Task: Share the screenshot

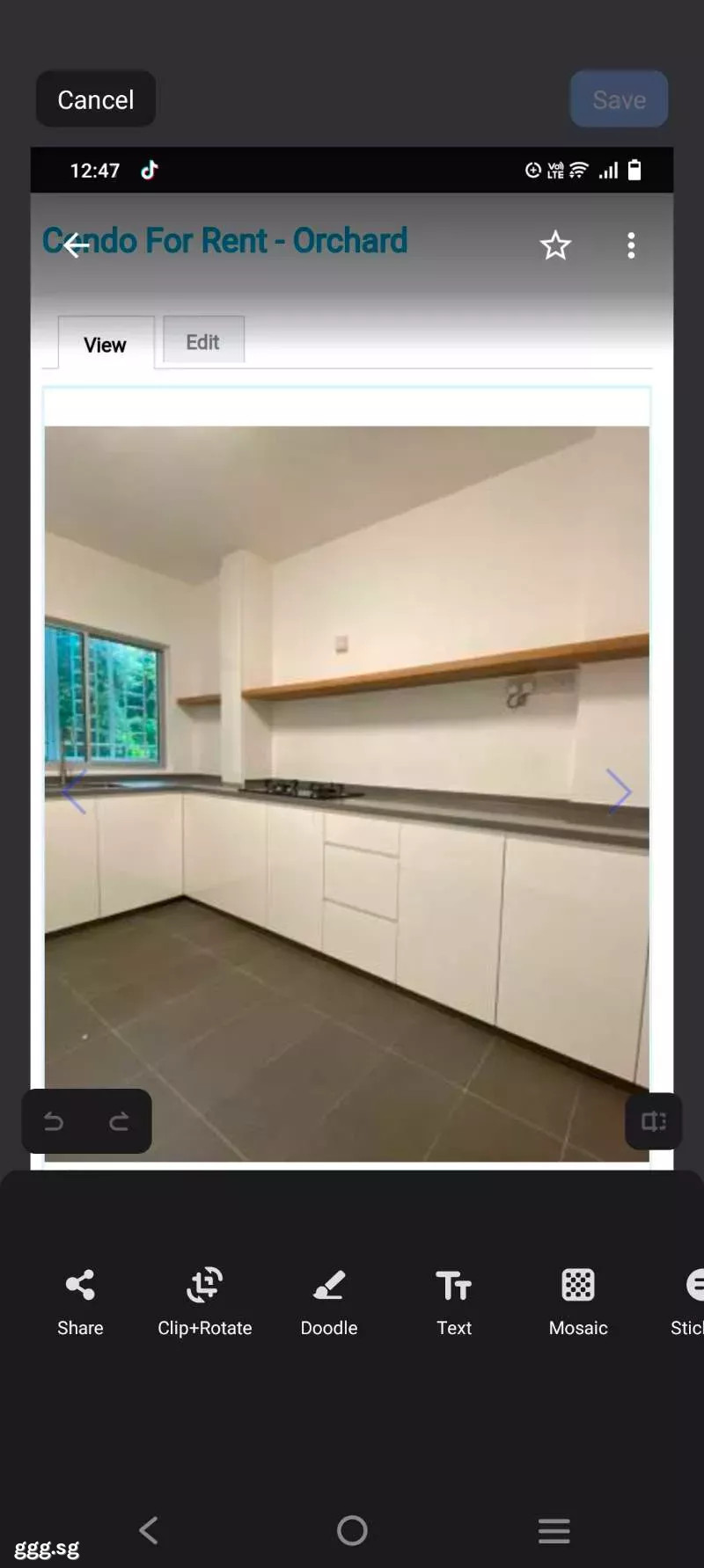Action: click(80, 1303)
